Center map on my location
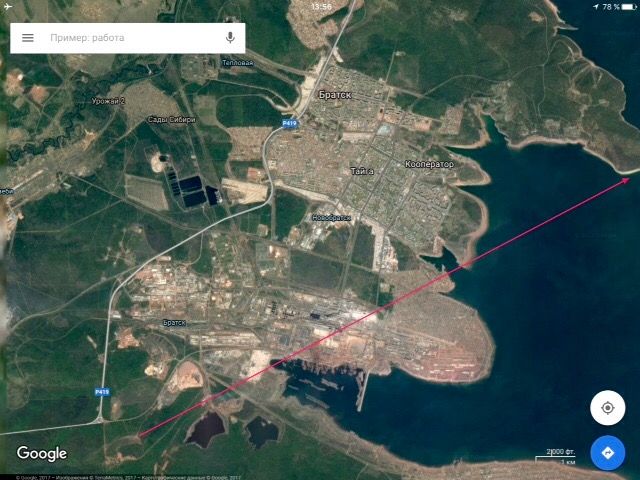The image size is (640, 480). click(x=607, y=408)
